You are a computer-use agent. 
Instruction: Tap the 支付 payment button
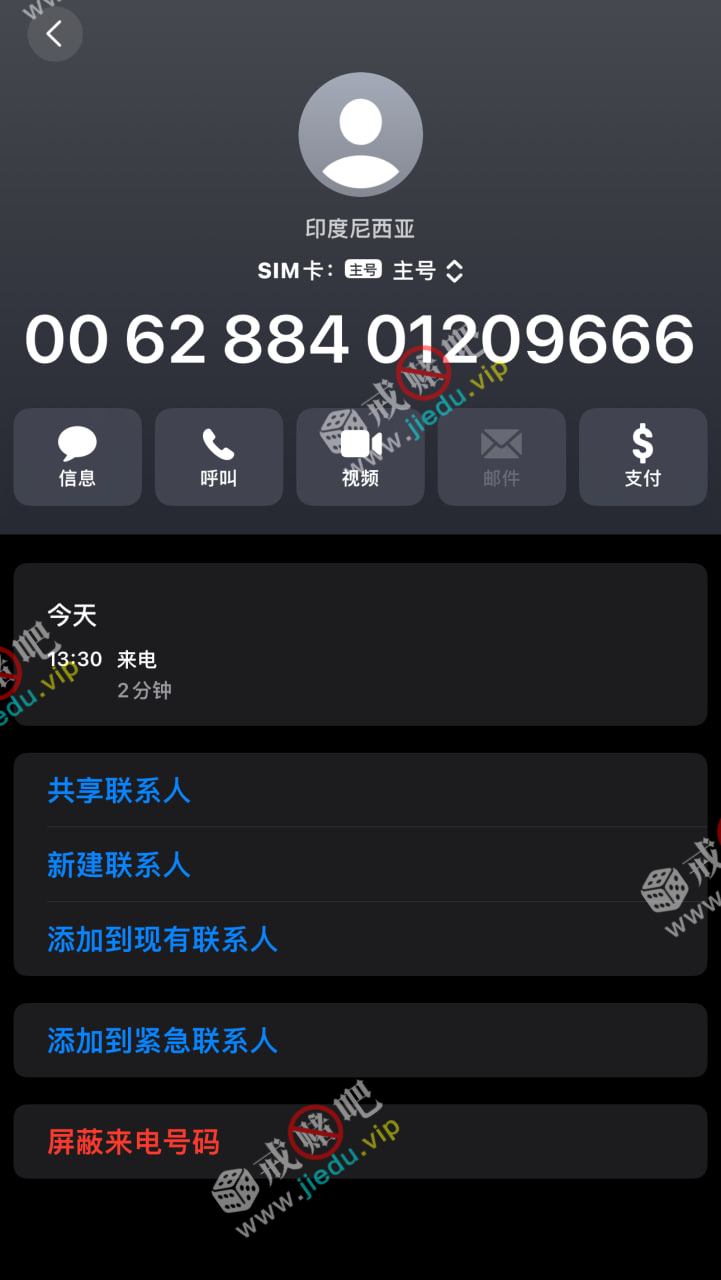coord(642,457)
